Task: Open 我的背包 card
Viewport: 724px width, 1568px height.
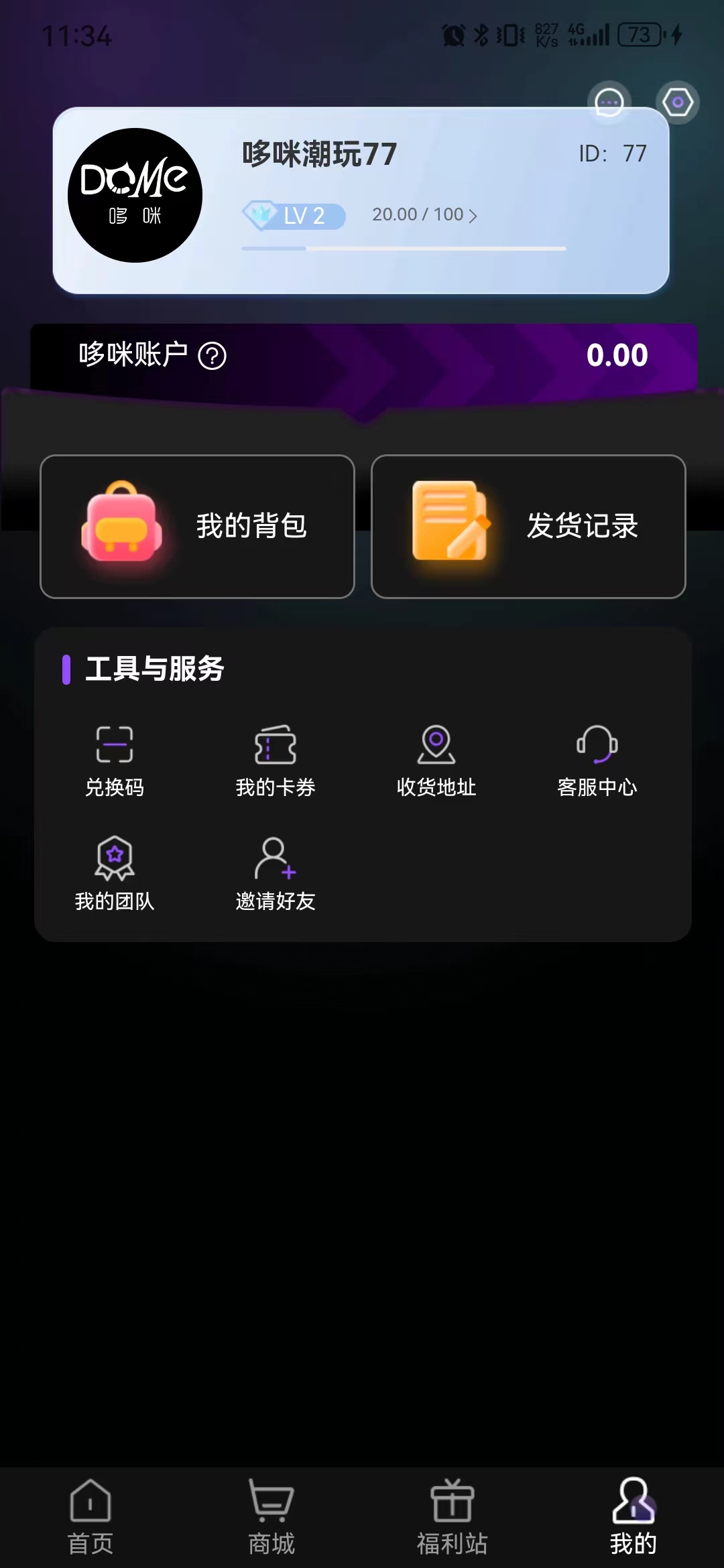Action: [197, 527]
